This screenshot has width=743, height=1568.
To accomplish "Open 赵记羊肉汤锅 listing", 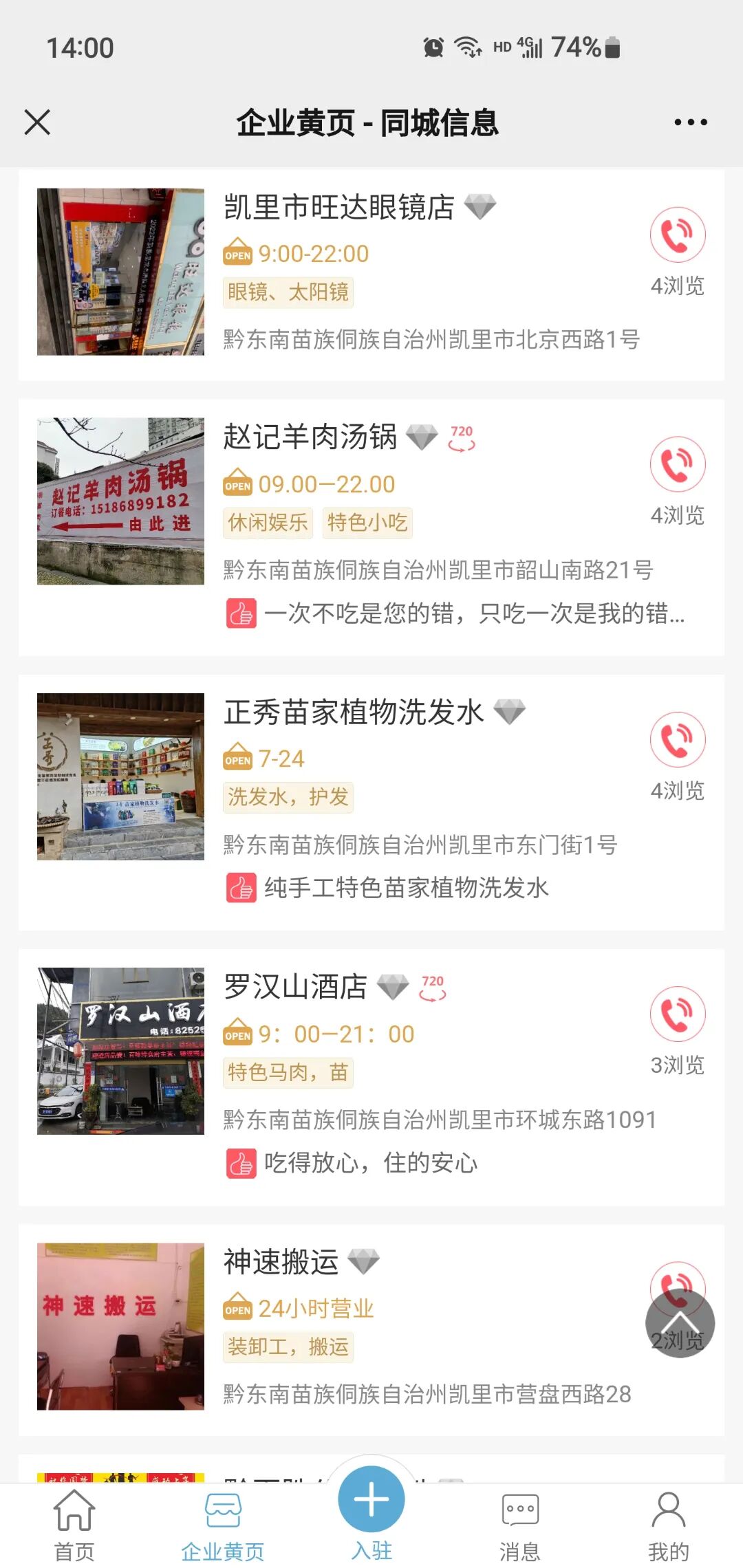I will pos(310,437).
